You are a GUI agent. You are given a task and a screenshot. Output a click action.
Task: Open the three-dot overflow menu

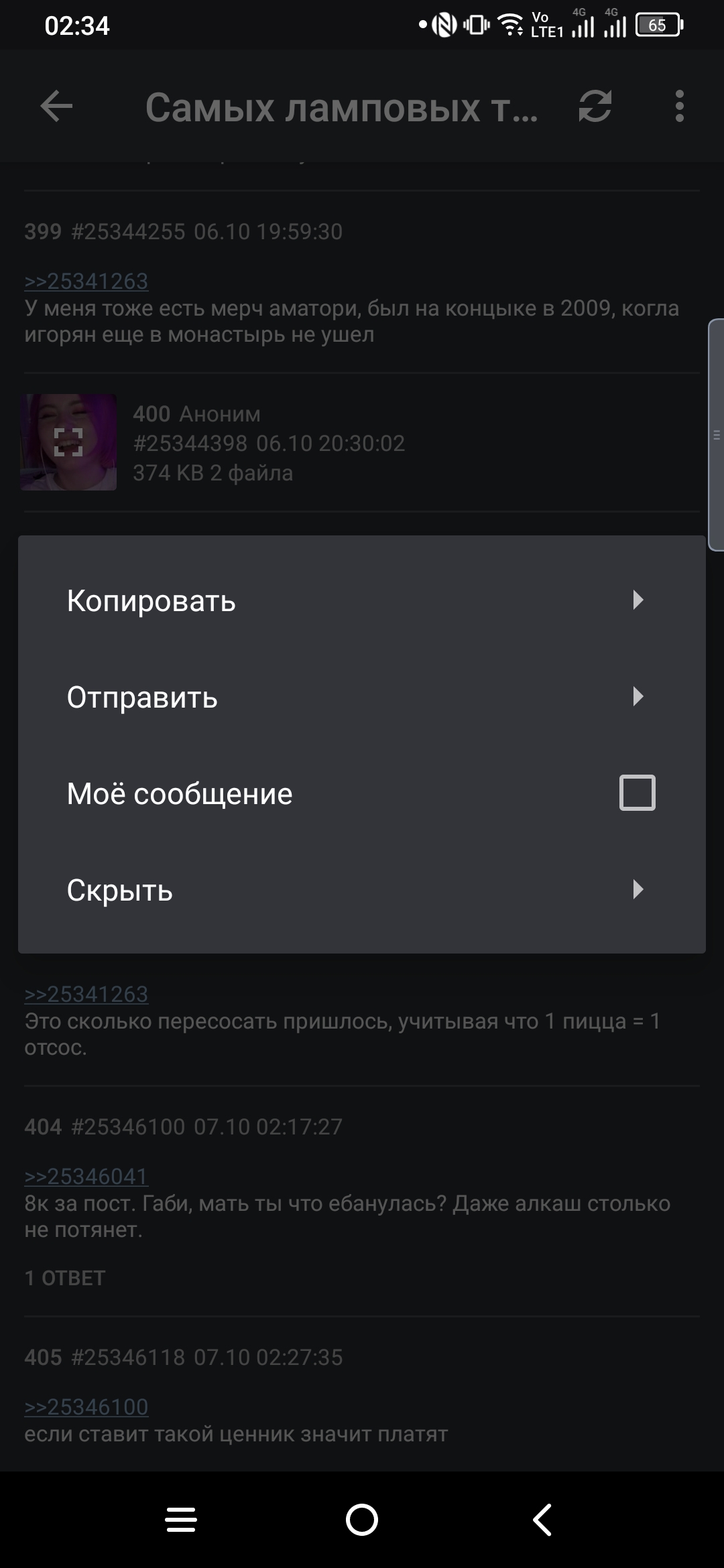click(679, 107)
